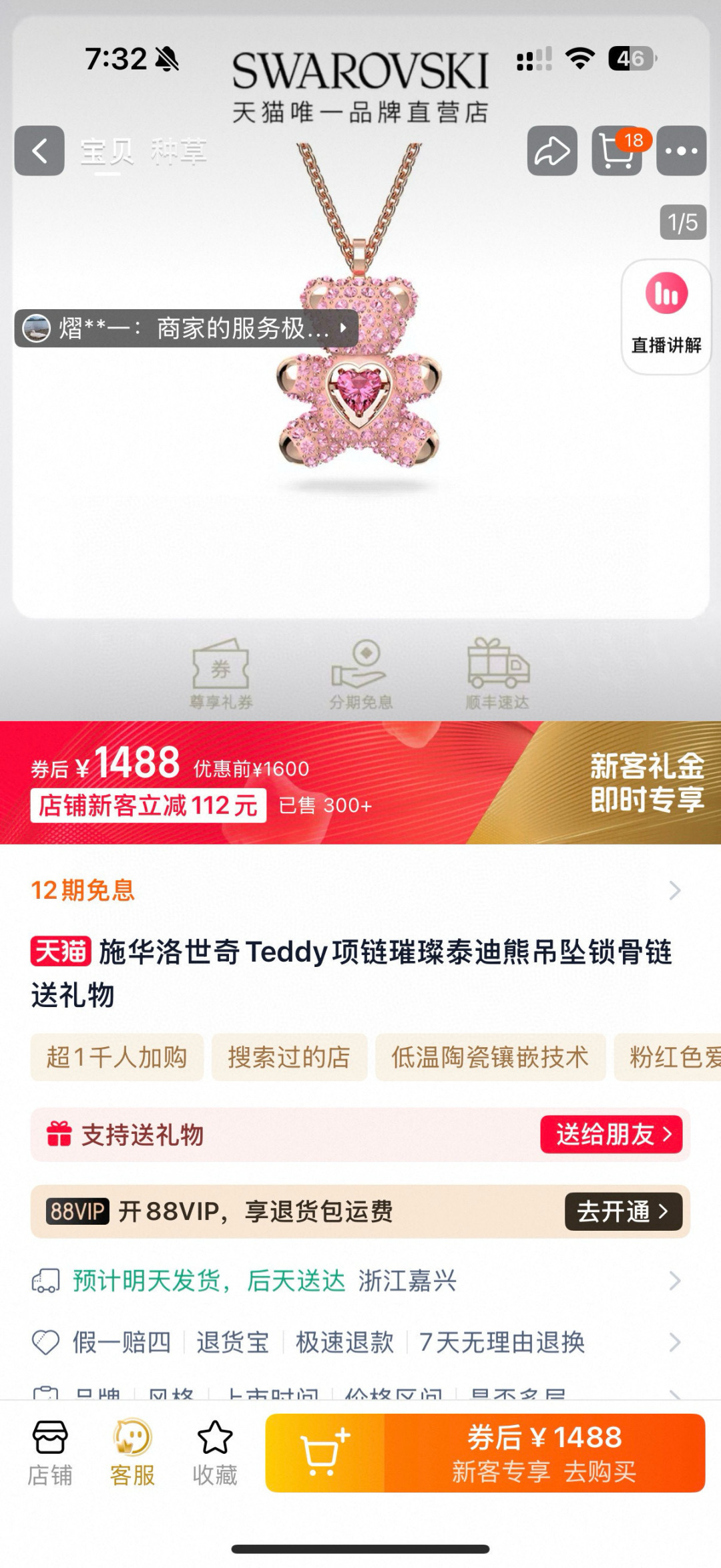The image size is (721, 1568).
Task: Select the 超1千人加购 chip
Action: tap(117, 1057)
